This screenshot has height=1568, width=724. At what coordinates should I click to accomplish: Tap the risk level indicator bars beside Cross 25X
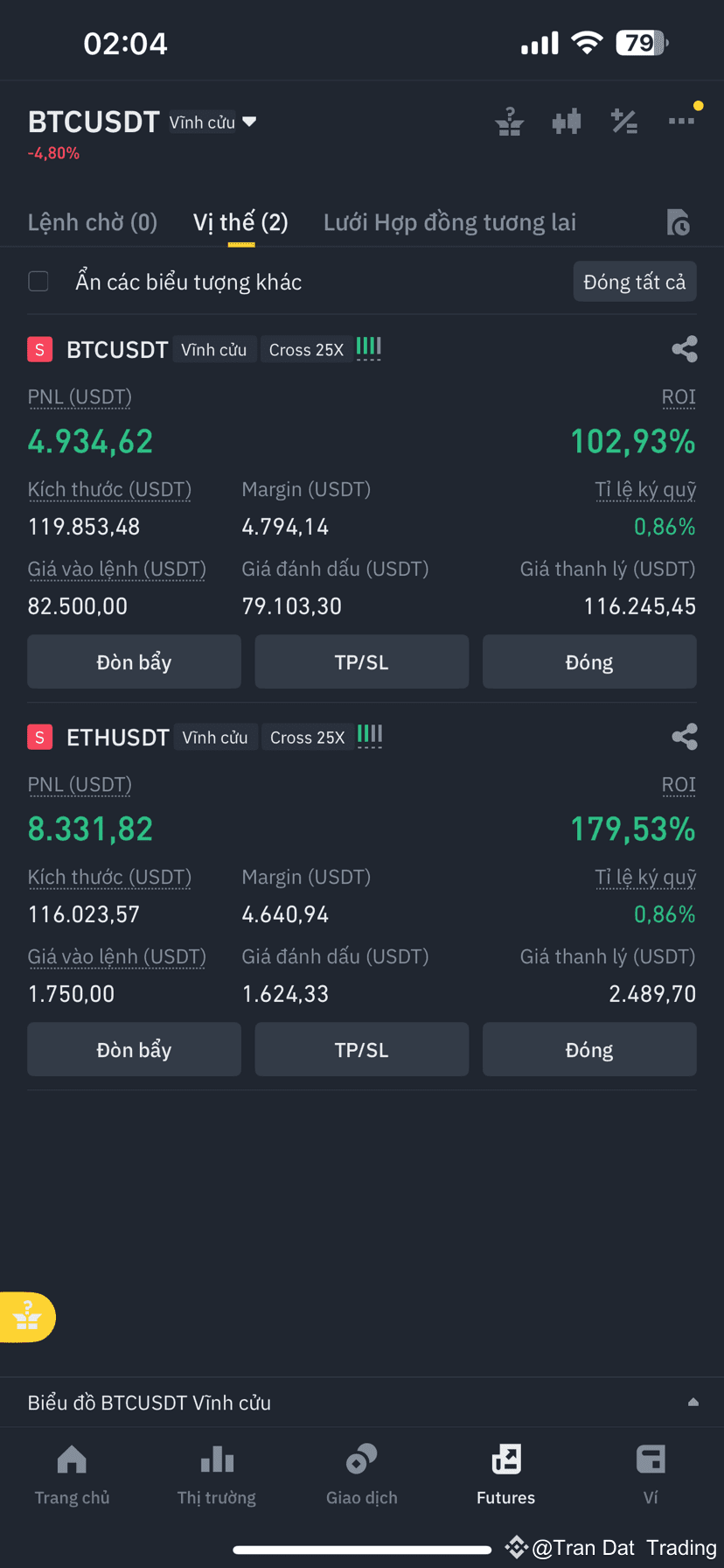click(x=368, y=348)
